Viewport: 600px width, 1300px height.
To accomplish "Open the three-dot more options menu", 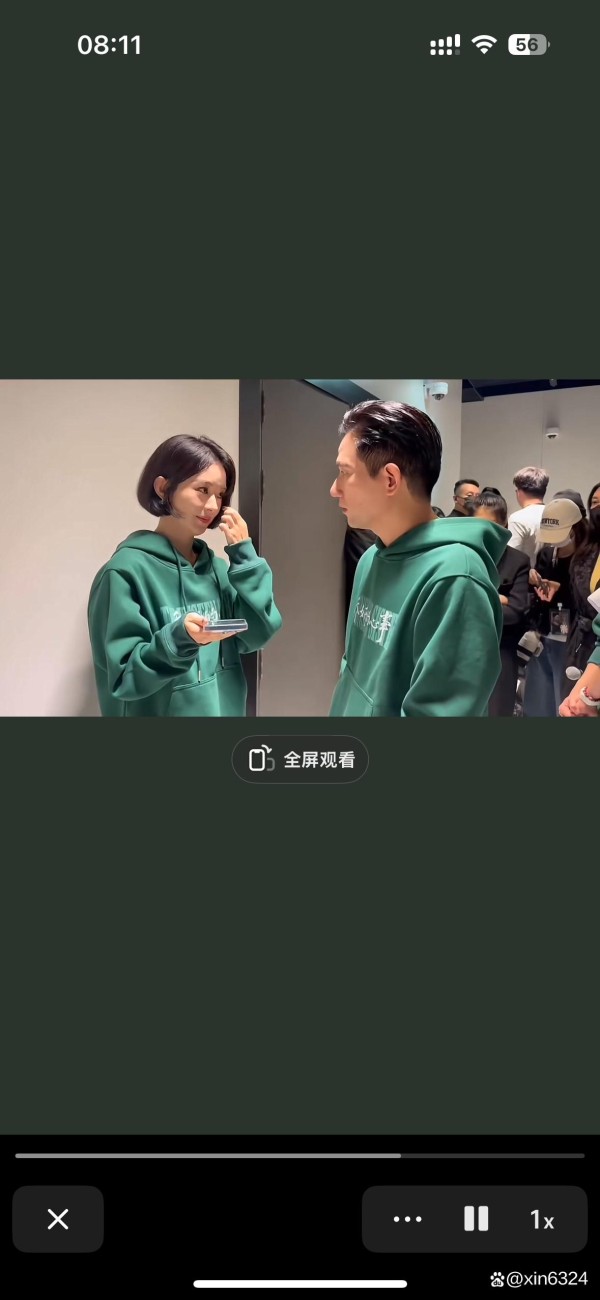I will pyautogui.click(x=408, y=1219).
